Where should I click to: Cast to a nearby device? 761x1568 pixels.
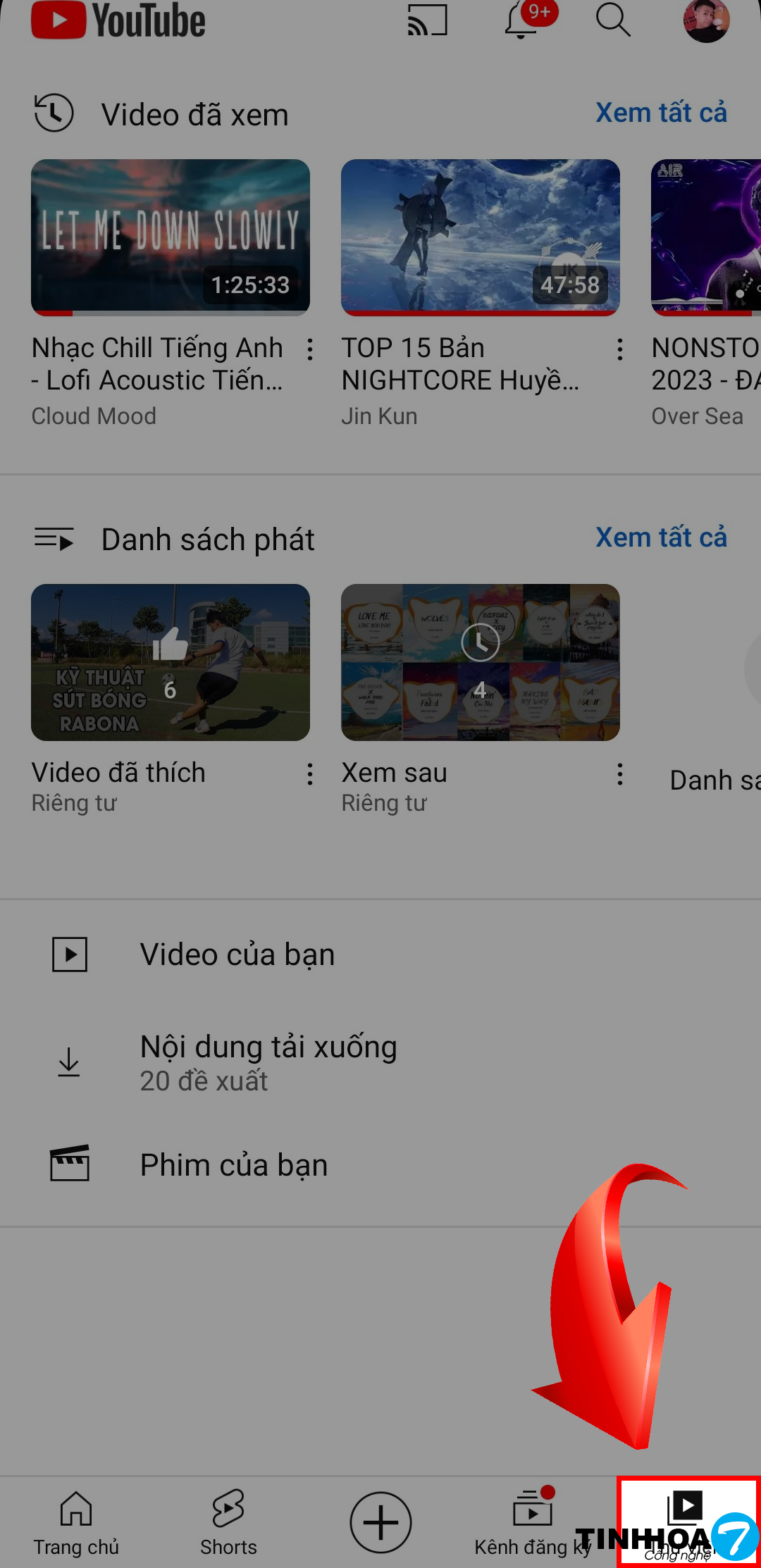pyautogui.click(x=427, y=21)
